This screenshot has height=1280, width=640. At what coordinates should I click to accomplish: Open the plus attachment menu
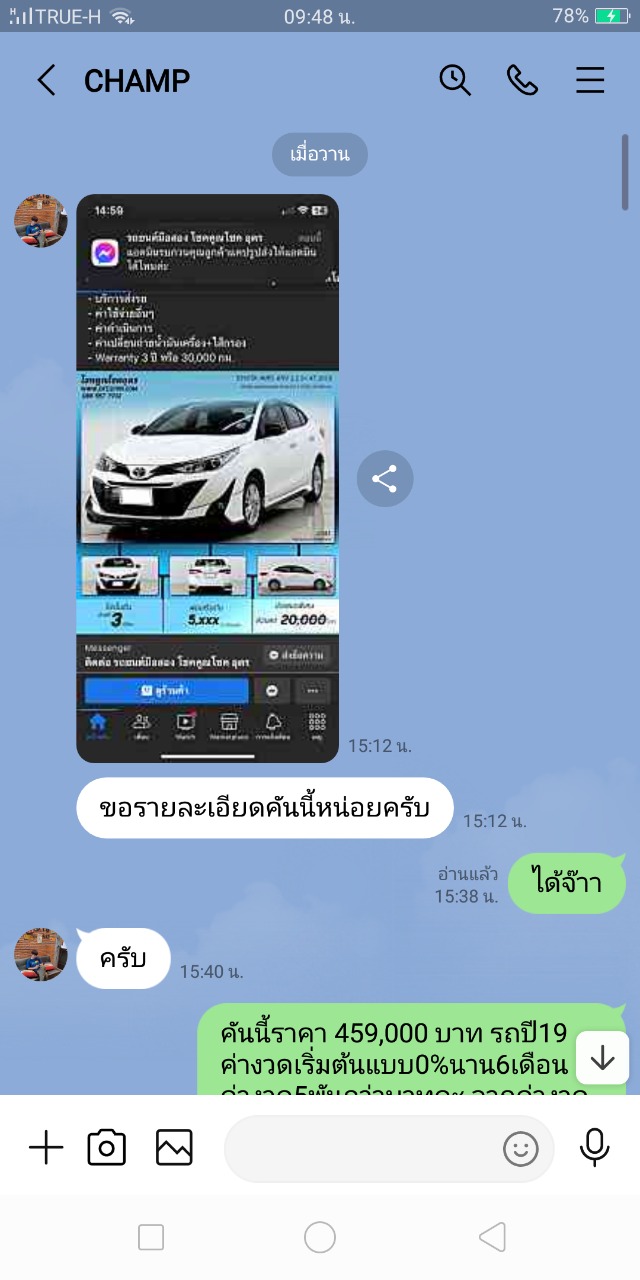tap(46, 1148)
